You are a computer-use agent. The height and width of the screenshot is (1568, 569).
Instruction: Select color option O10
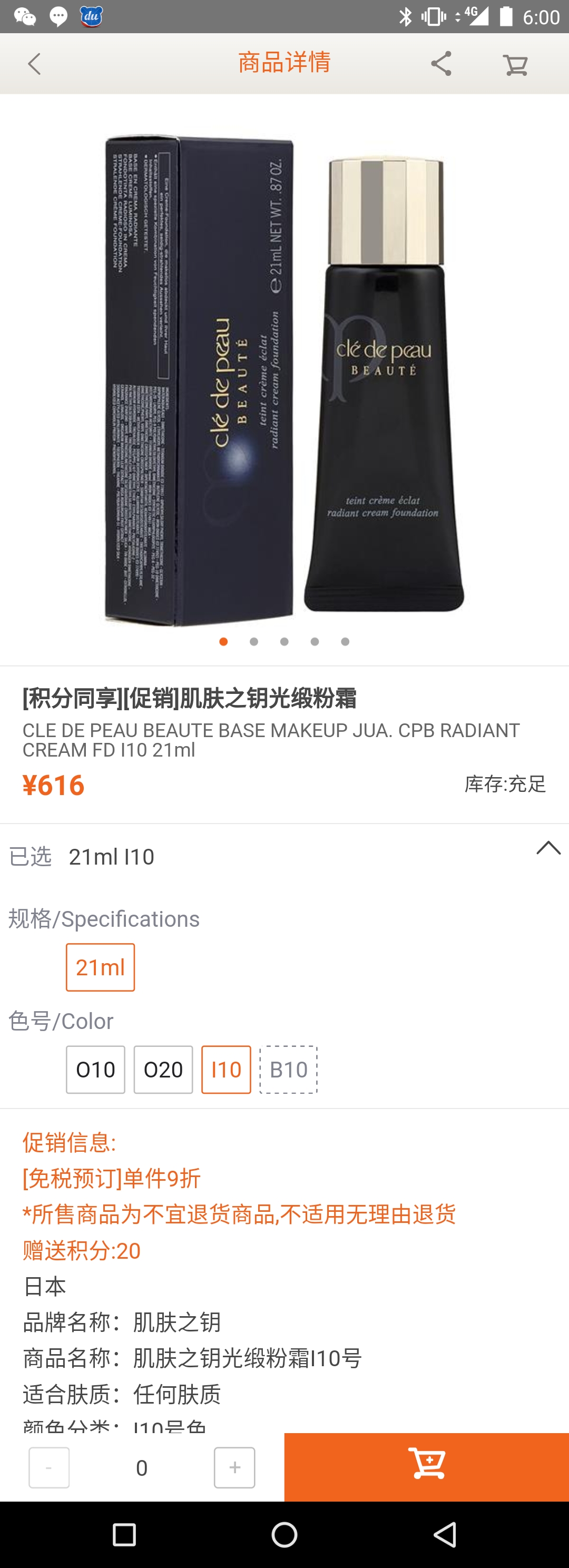click(95, 1069)
